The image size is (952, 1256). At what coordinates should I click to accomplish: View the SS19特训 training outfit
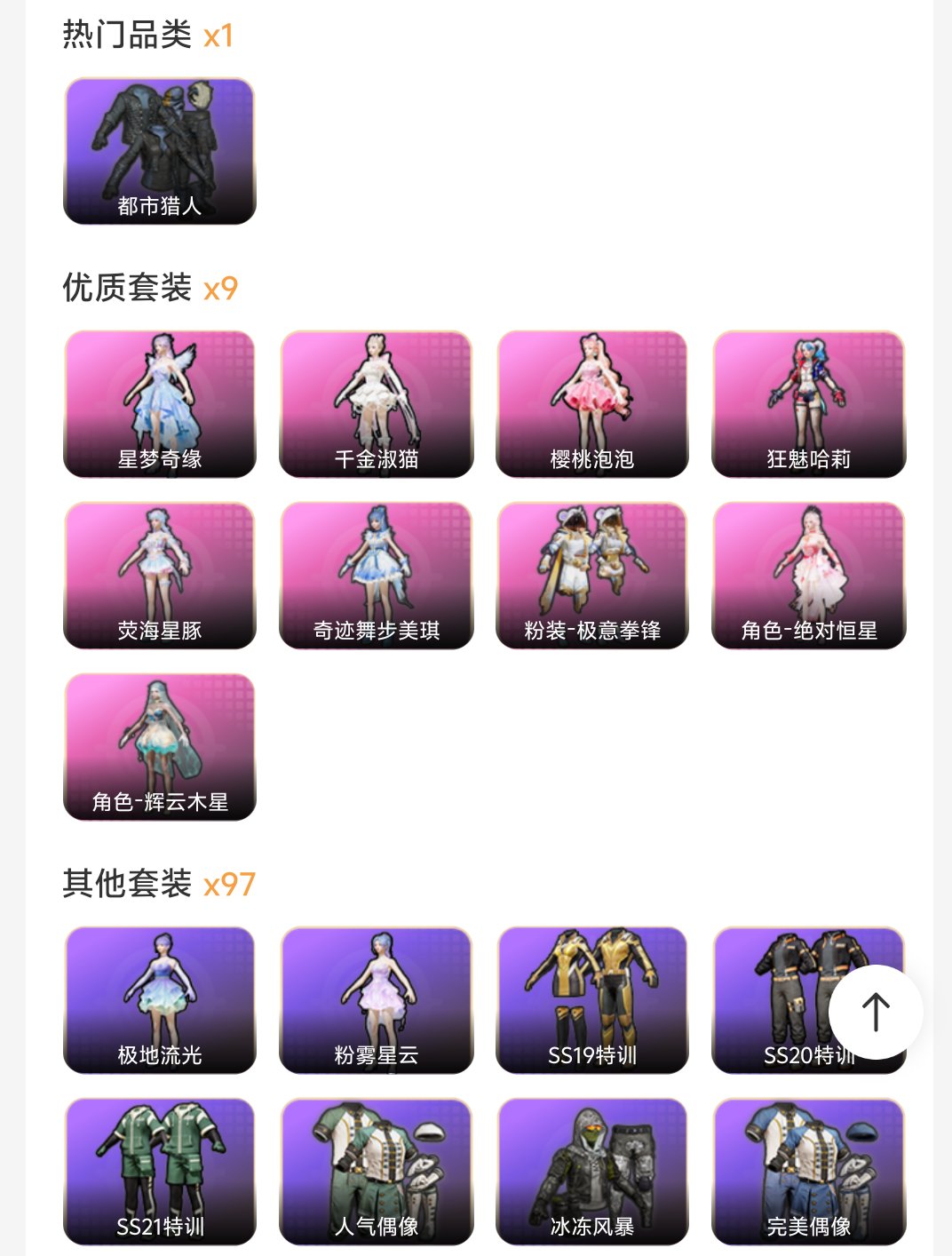coord(592,999)
